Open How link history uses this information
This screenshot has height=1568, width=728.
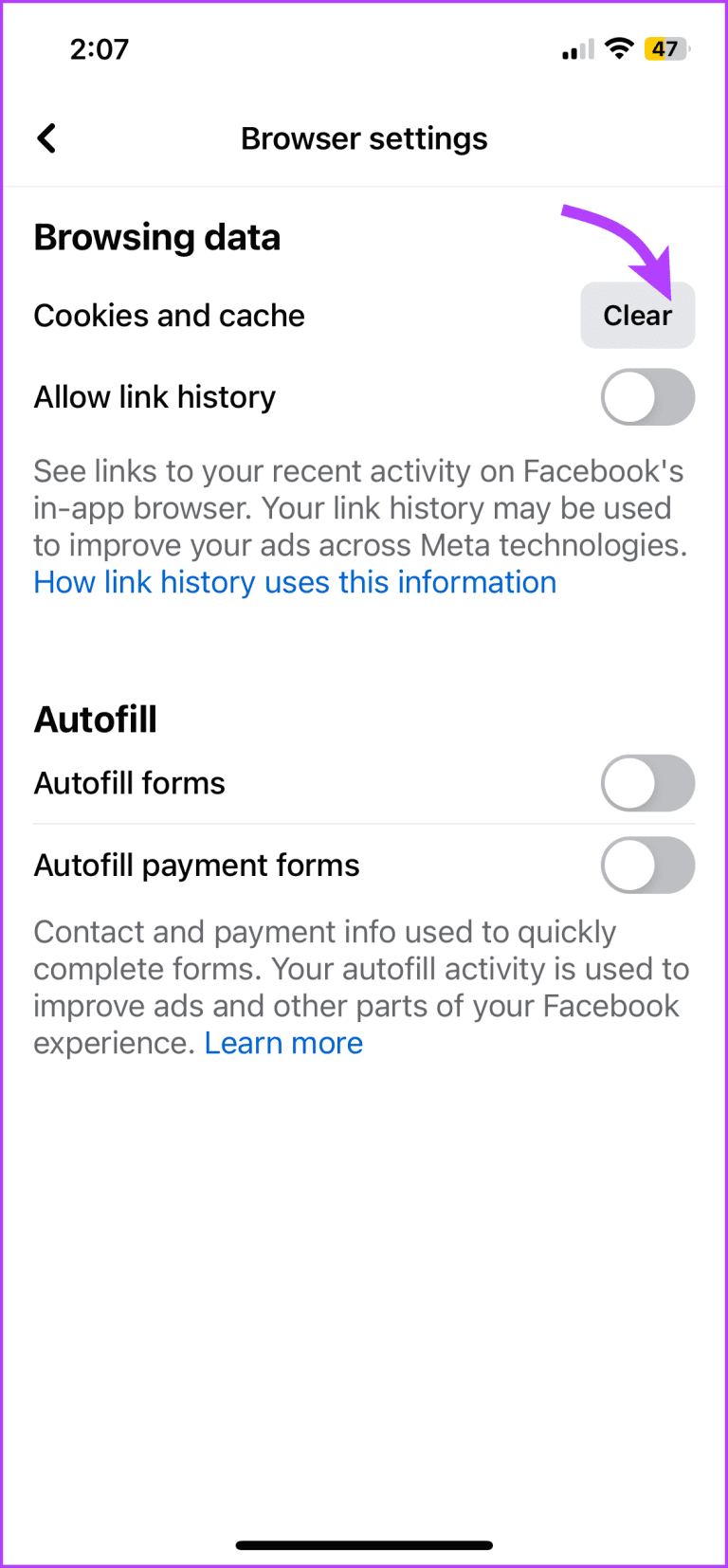click(295, 581)
